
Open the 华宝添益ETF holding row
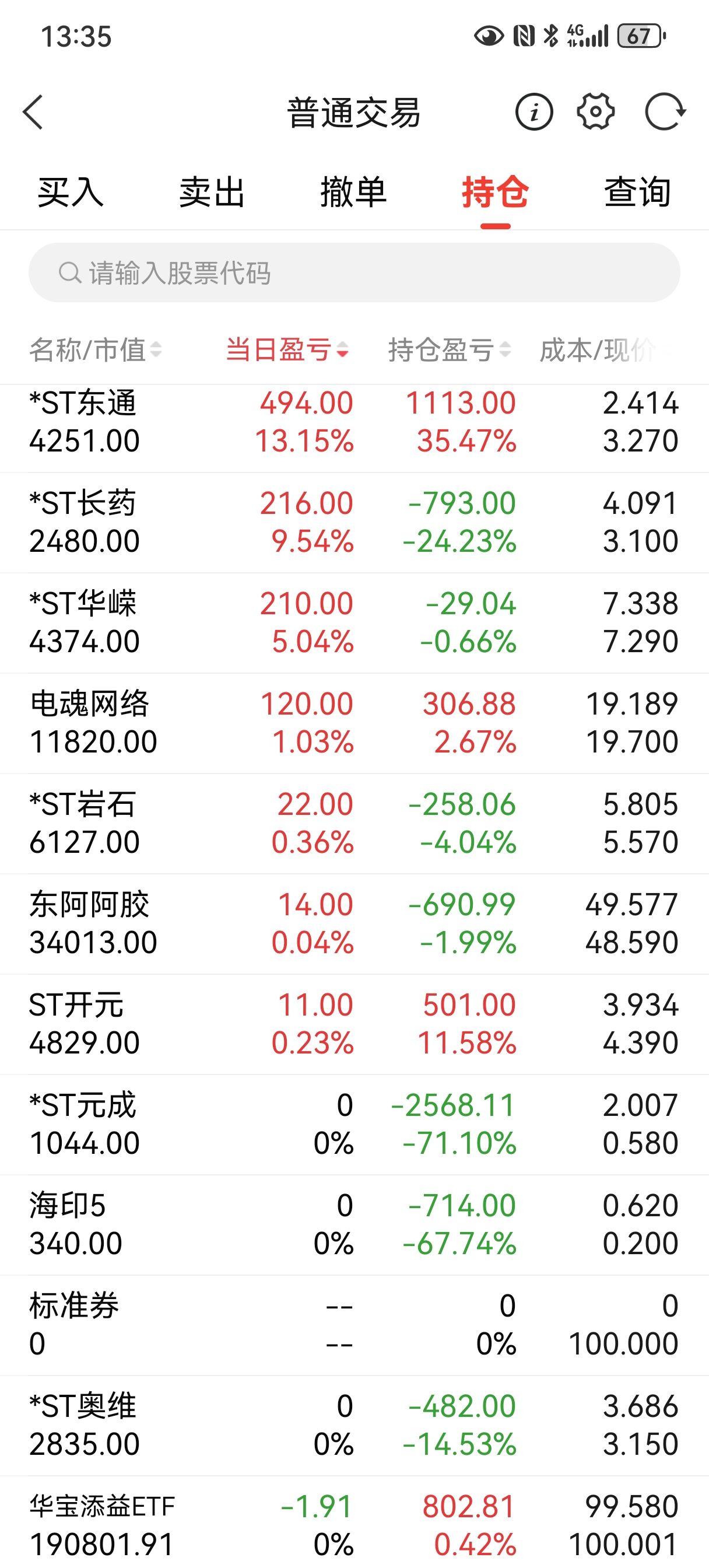[x=353, y=1525]
